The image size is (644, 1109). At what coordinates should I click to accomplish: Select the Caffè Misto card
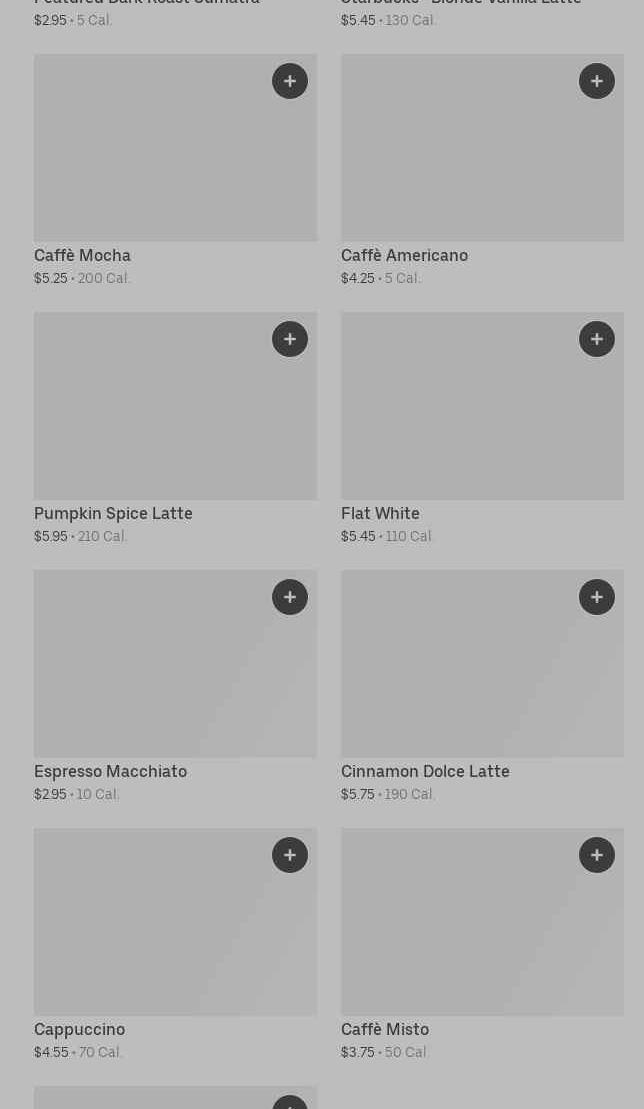coord(460,935)
